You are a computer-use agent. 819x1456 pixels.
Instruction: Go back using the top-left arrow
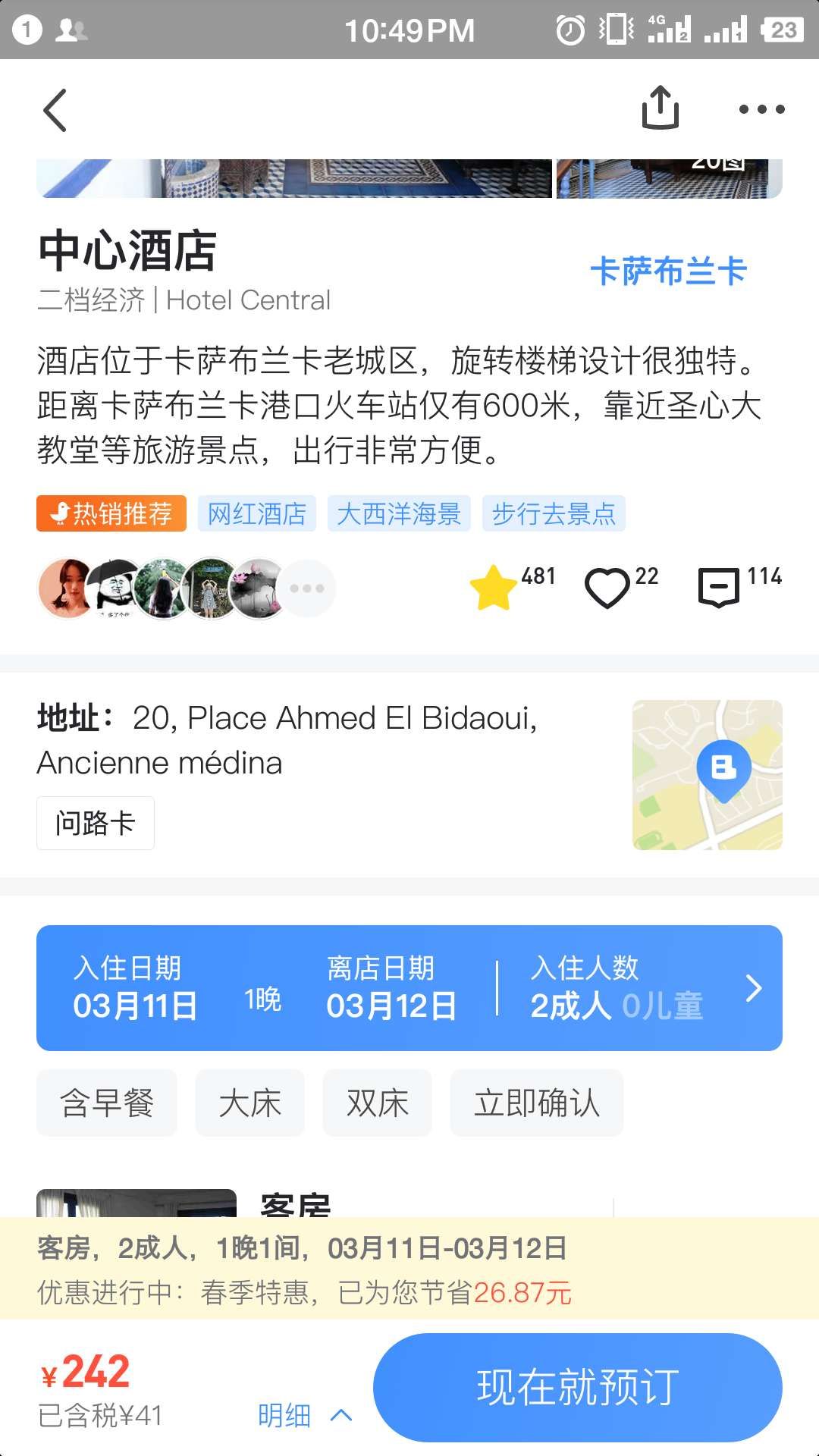55,110
